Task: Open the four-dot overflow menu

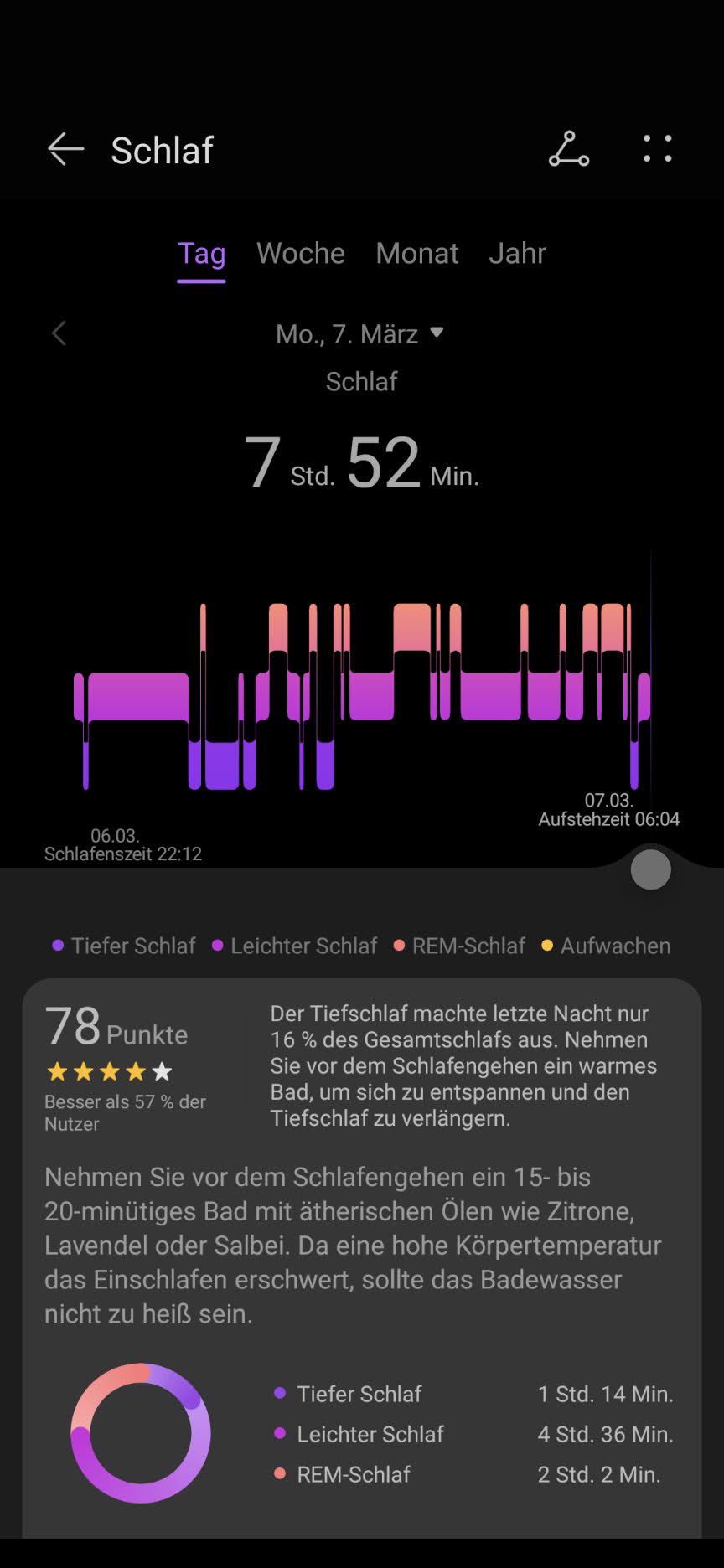Action: pos(657,150)
